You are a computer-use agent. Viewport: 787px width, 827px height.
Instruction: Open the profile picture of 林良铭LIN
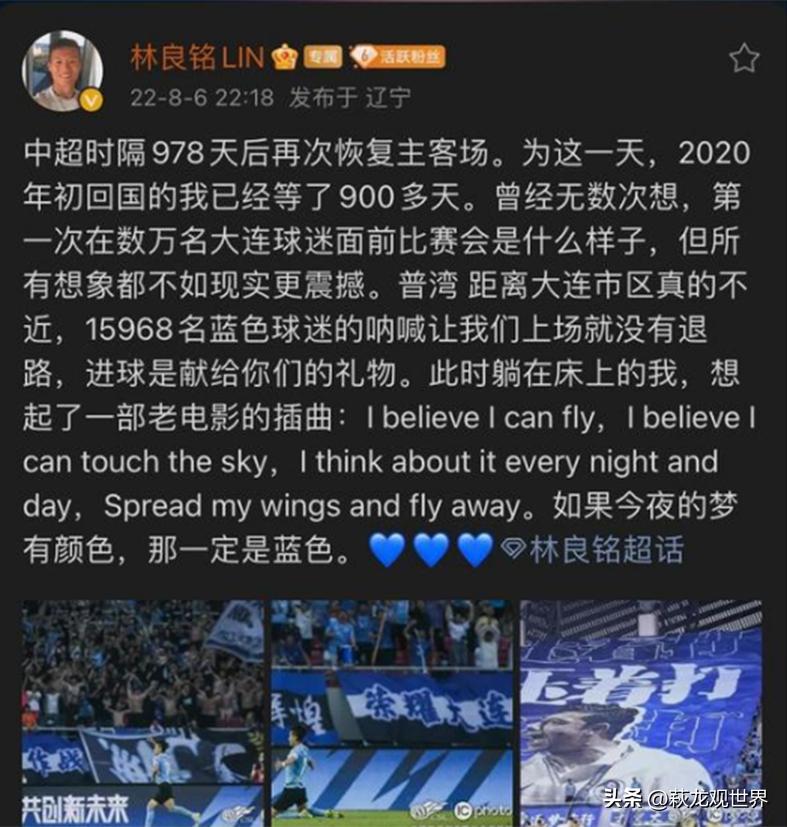coord(62,70)
